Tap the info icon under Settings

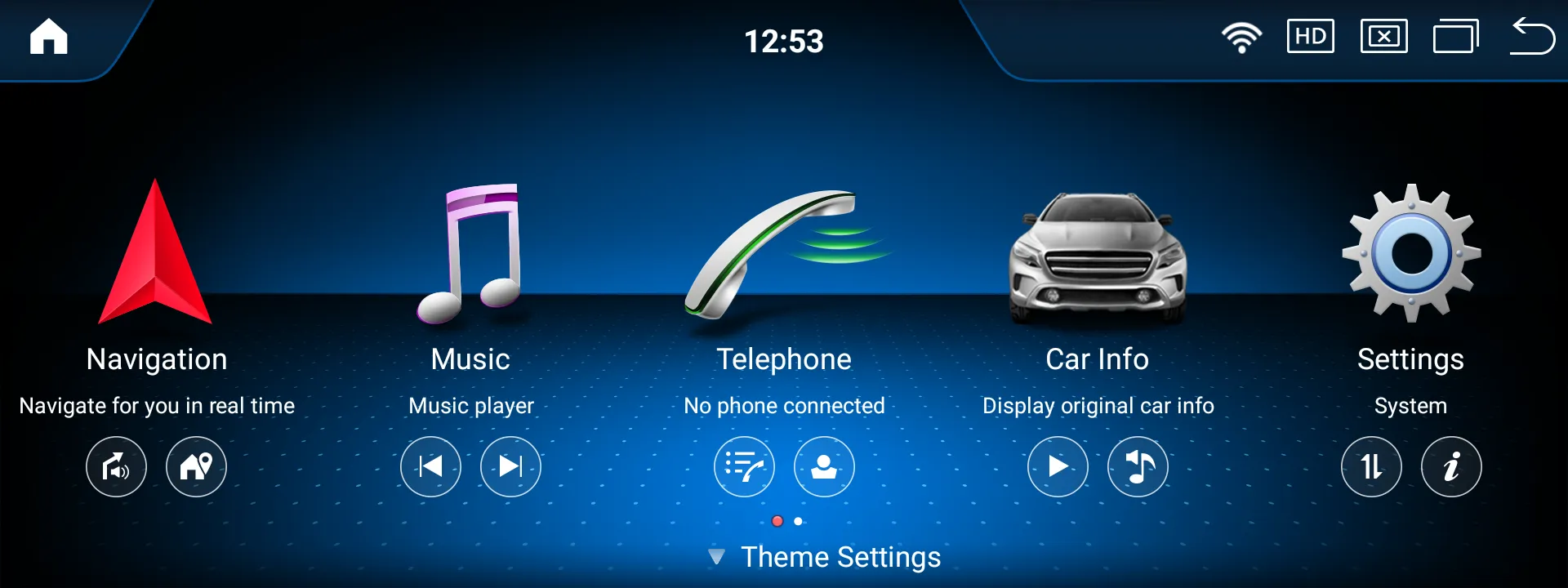click(x=1451, y=466)
